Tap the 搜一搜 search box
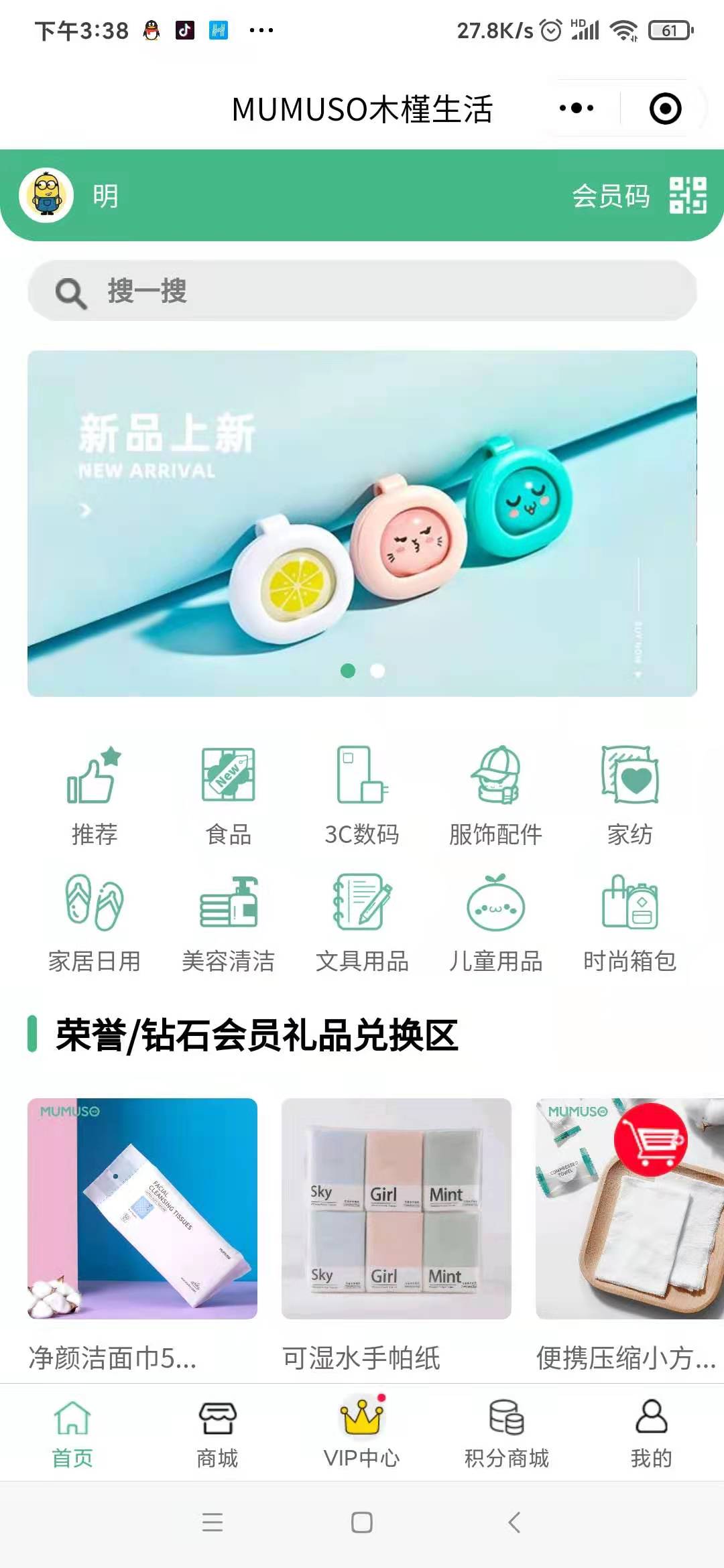 tap(362, 291)
